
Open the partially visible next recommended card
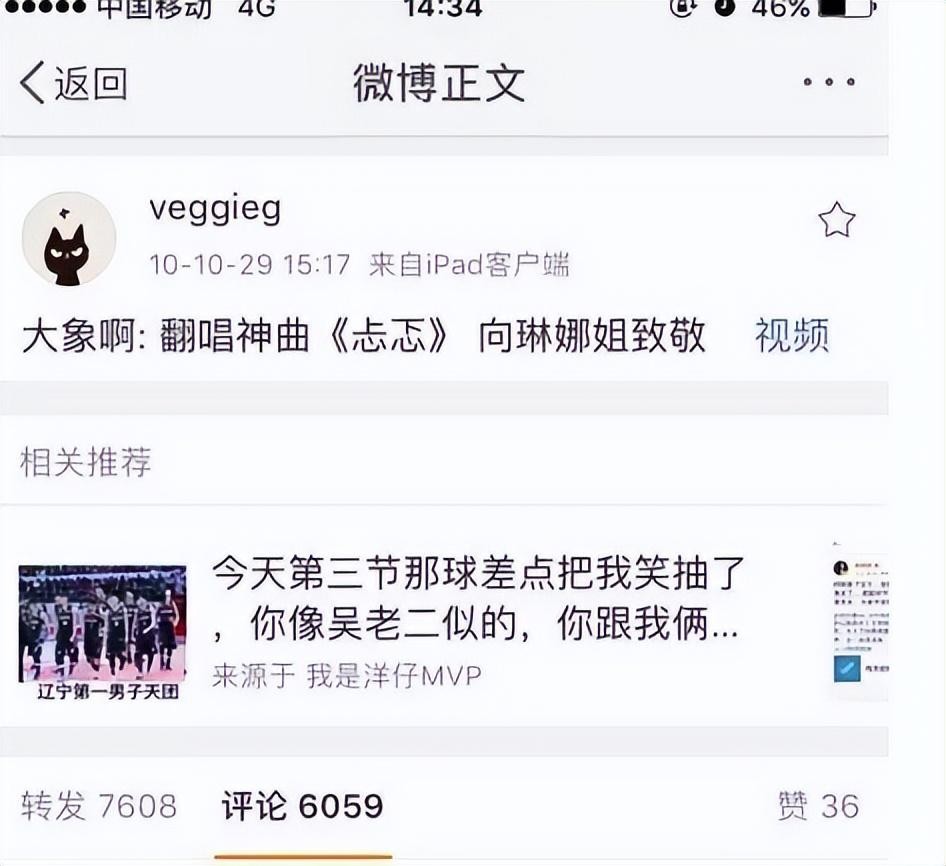[x=858, y=620]
